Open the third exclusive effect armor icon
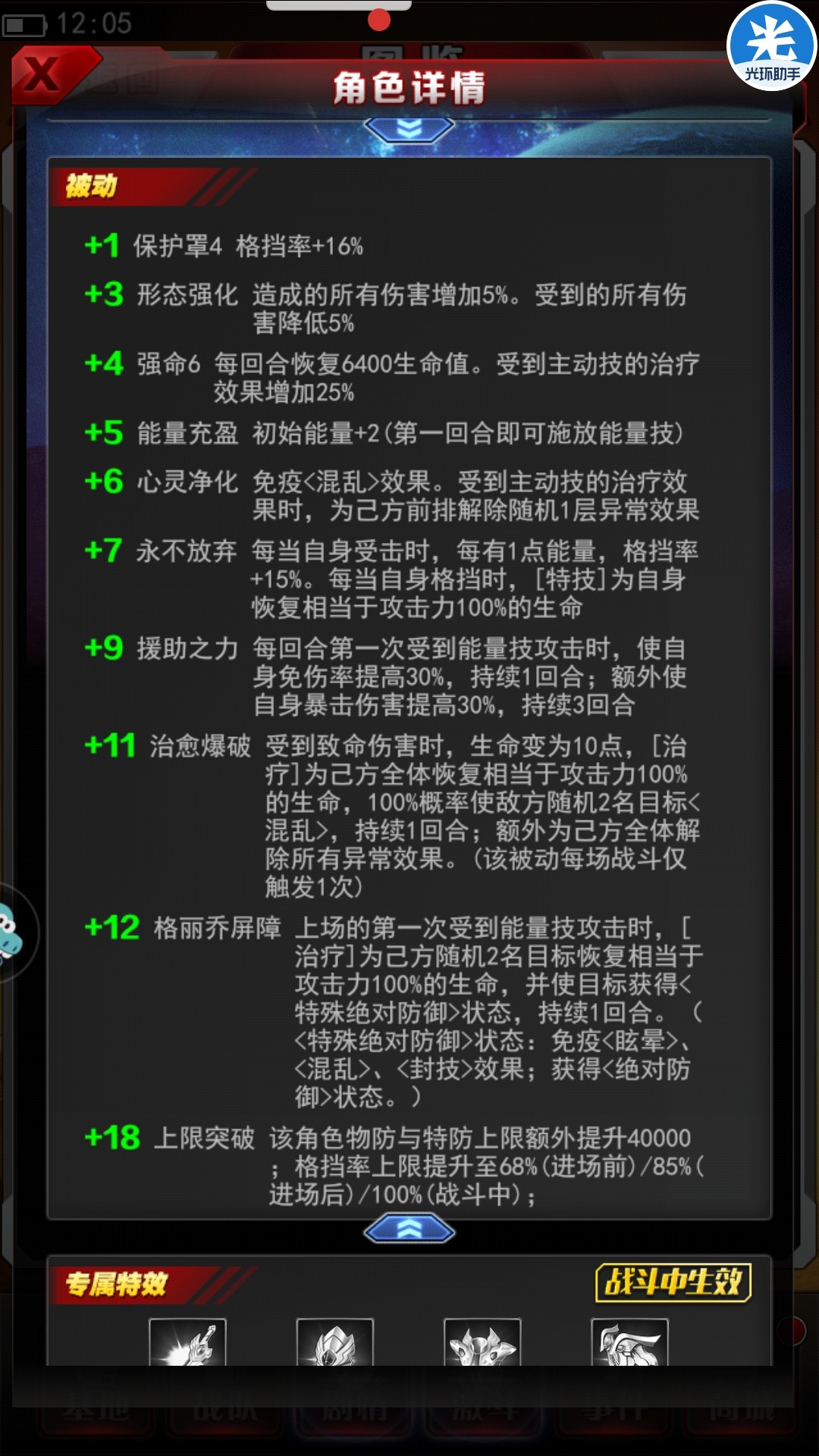819x1456 pixels. click(482, 1343)
